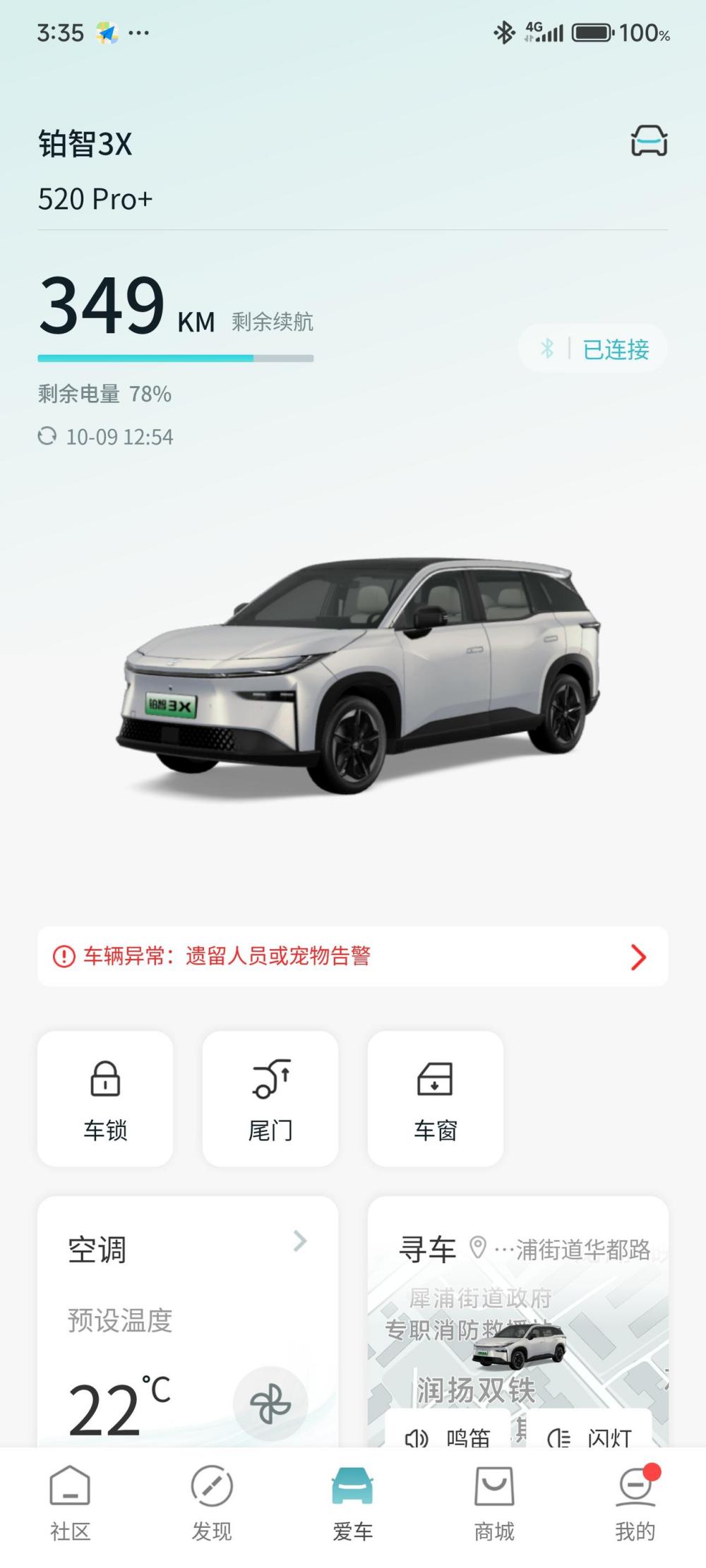Select the 爱车 tab
The image size is (706, 1568).
pos(353,1502)
